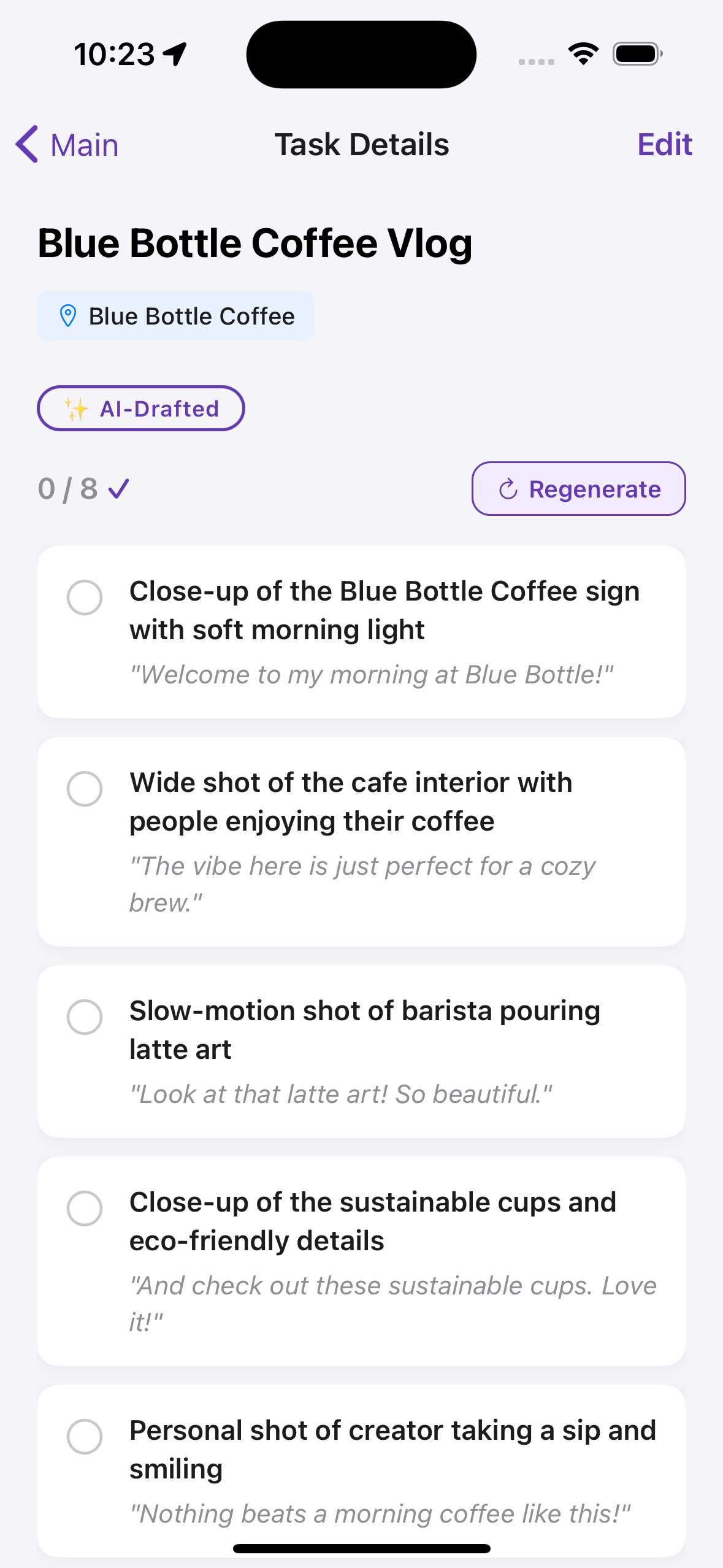Open Edit mode for this task
Screen dimensions: 723x1568
(665, 145)
